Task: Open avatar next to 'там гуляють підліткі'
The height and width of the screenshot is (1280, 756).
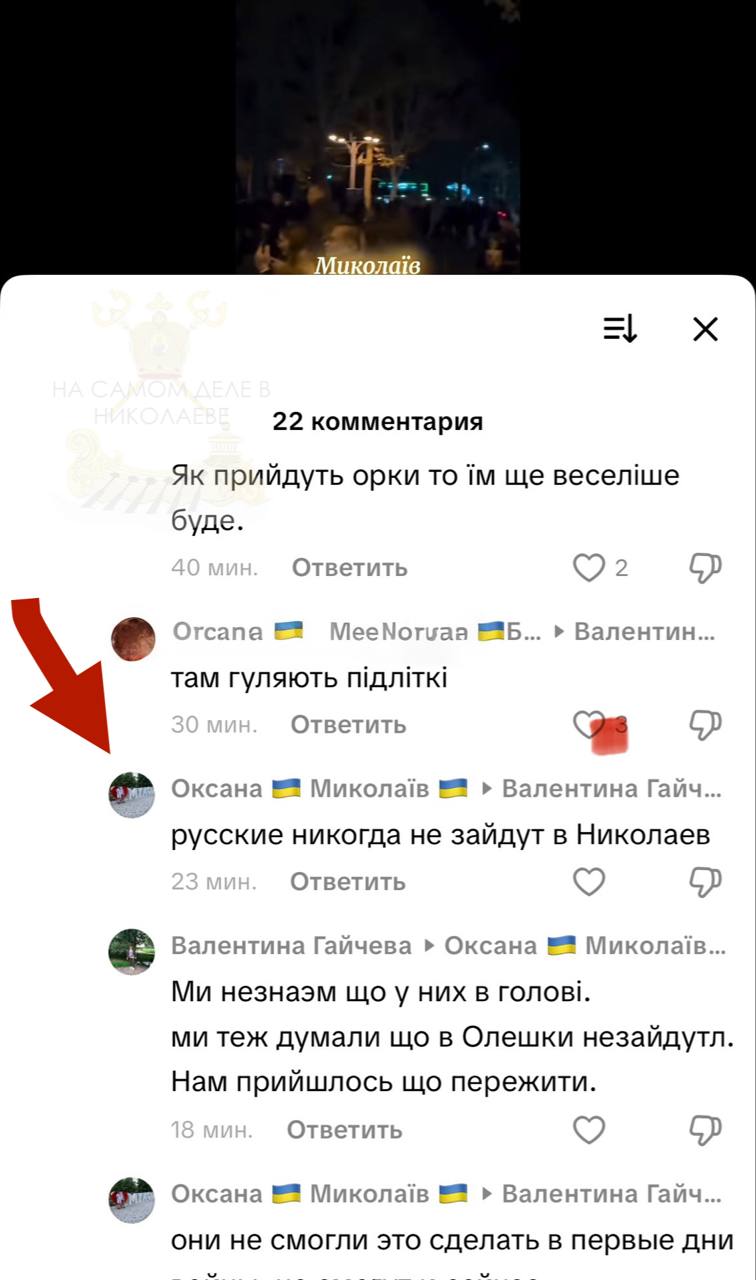Action: (131, 639)
